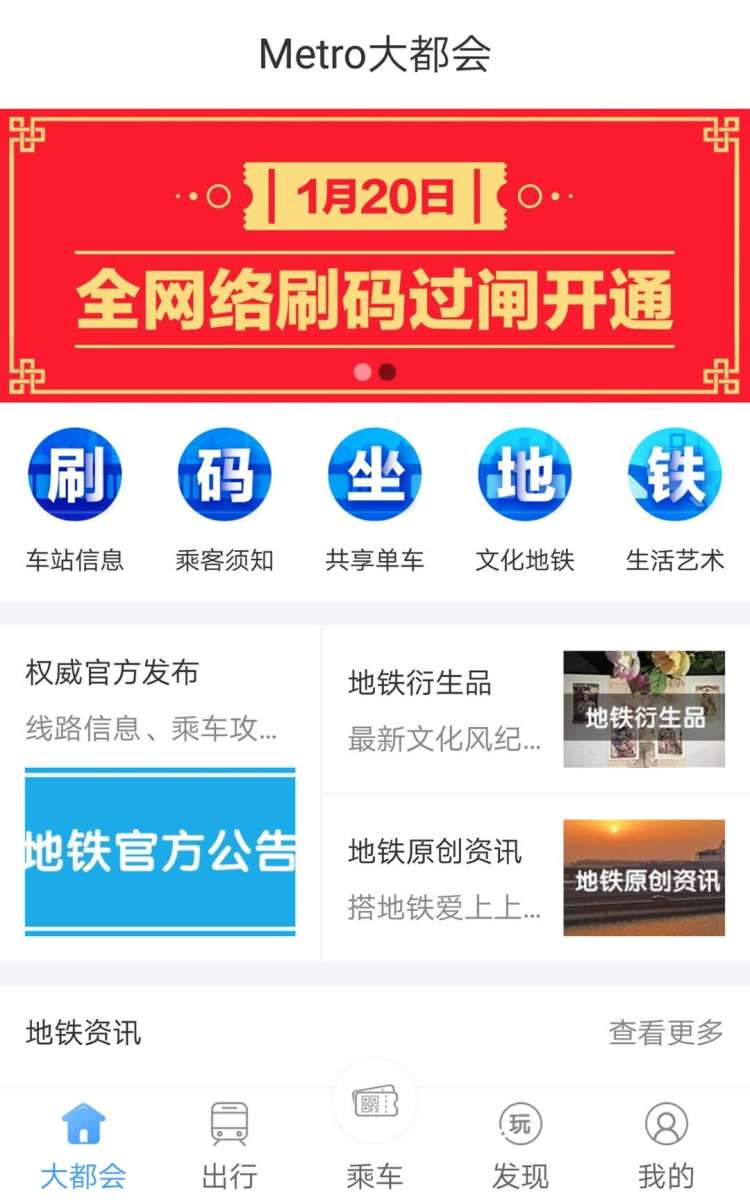The image size is (750, 1204).
Task: Switch to the 出行 tab
Action: coord(229,1146)
